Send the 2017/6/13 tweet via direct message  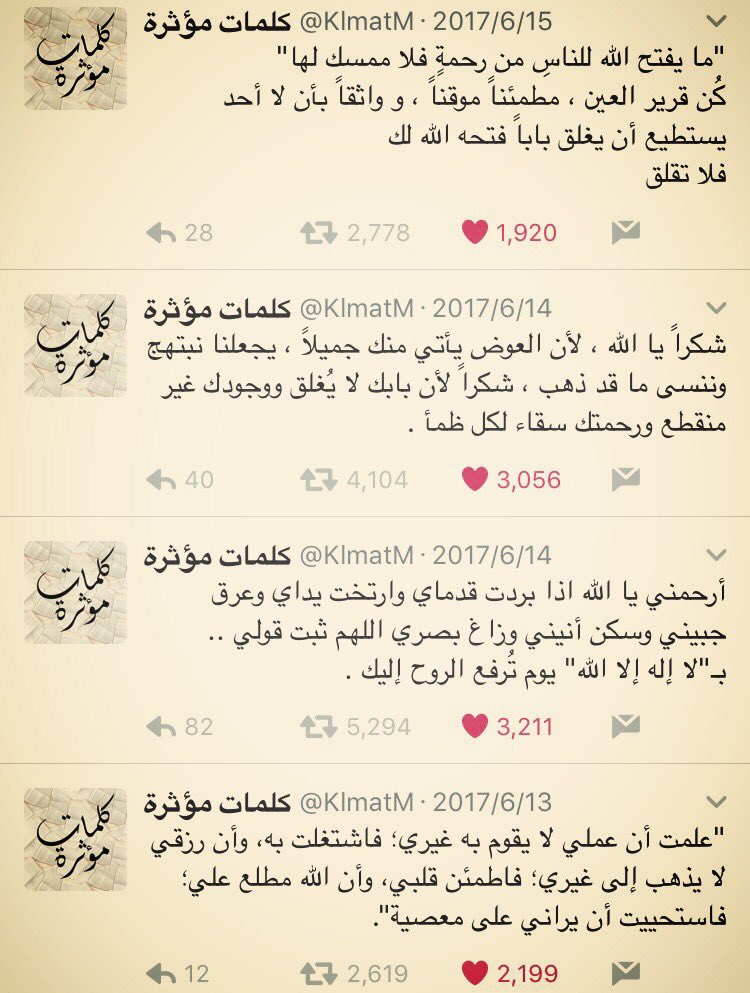pyautogui.click(x=626, y=973)
